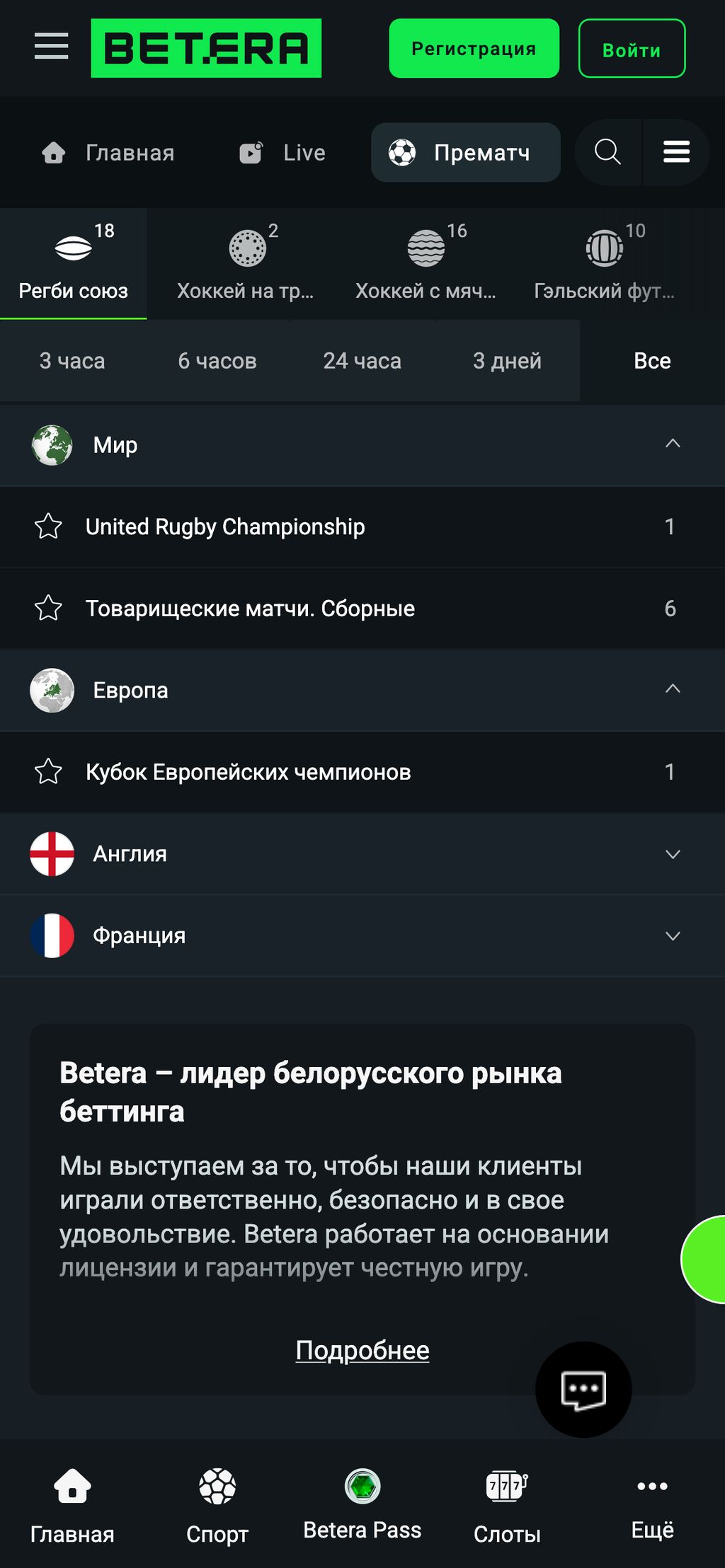Select the 'Хоккей с мячом' sport icon
Screen dimensions: 725x1568
[x=426, y=262]
